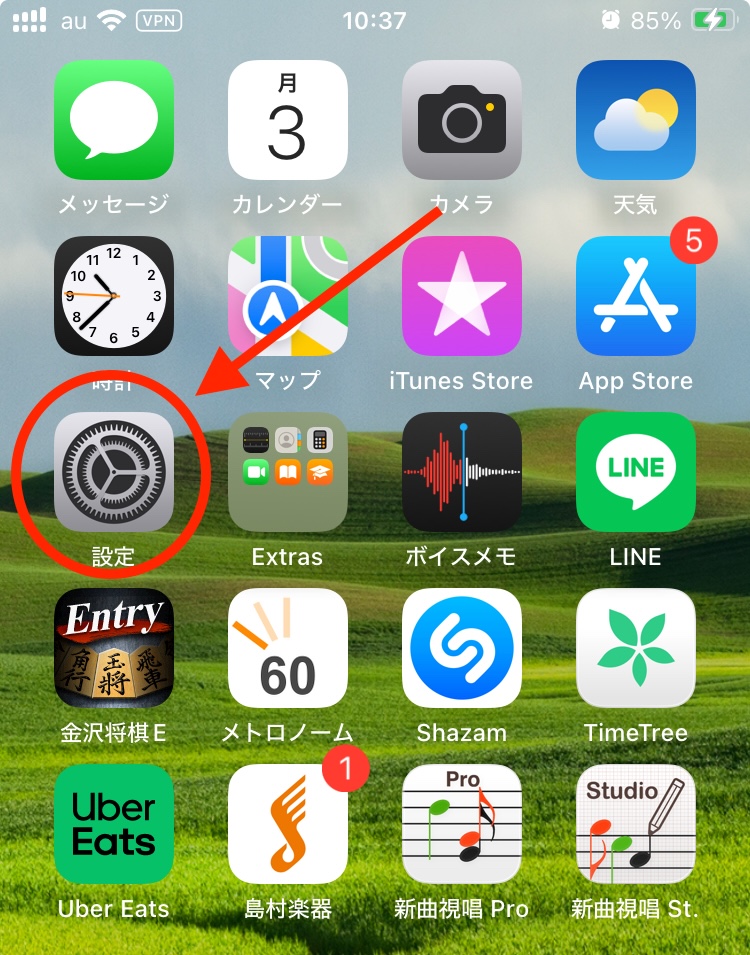The height and width of the screenshot is (955, 750).
Task: Launch ボイスメモ voice memos
Action: pos(462,472)
